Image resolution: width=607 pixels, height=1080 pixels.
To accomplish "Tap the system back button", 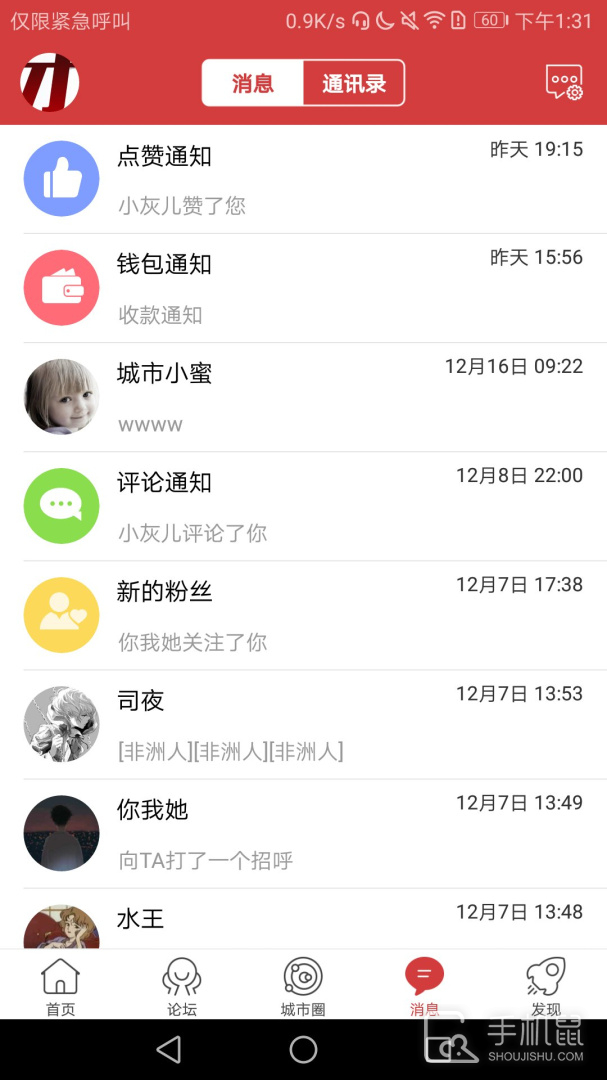I will pos(169,1049).
